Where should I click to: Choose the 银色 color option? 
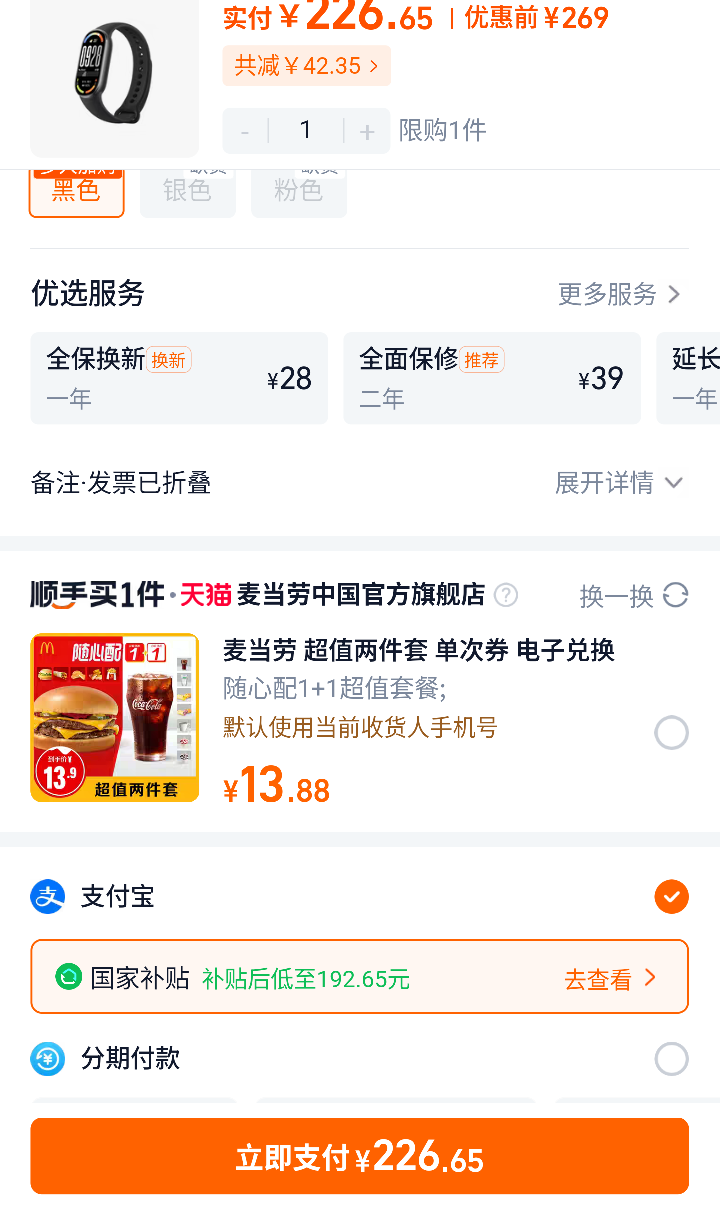(x=188, y=192)
